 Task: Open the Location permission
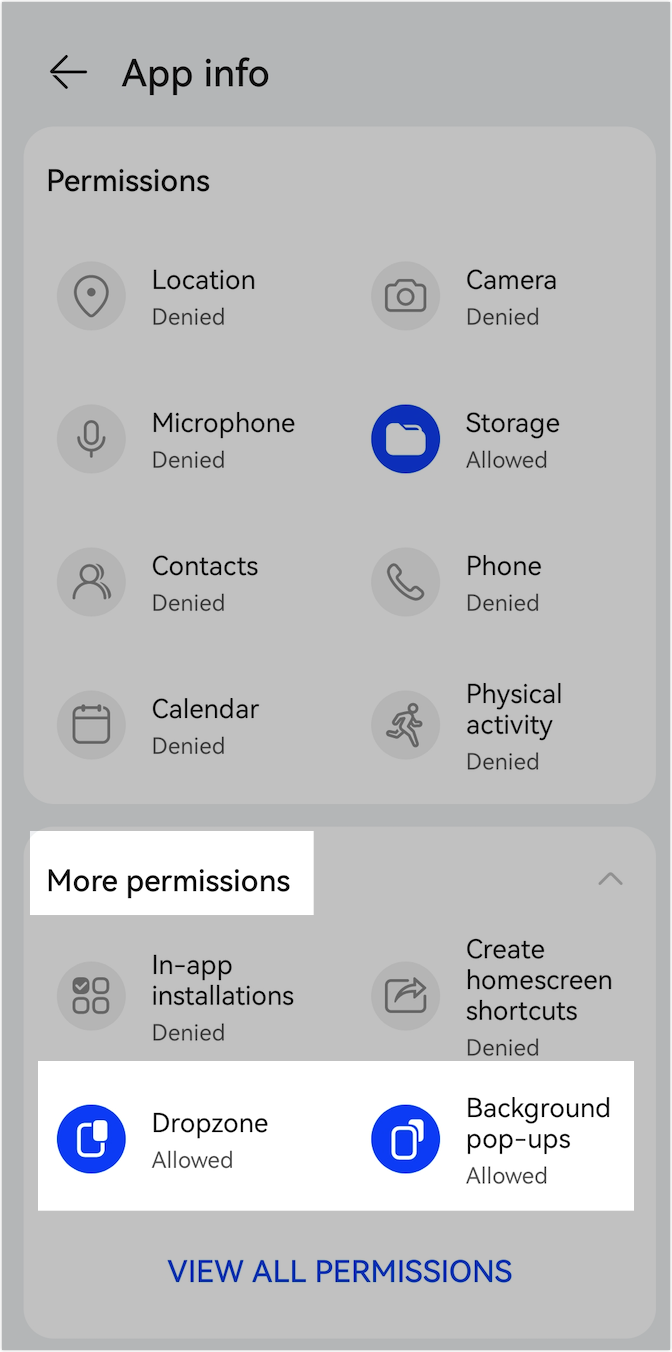182,297
